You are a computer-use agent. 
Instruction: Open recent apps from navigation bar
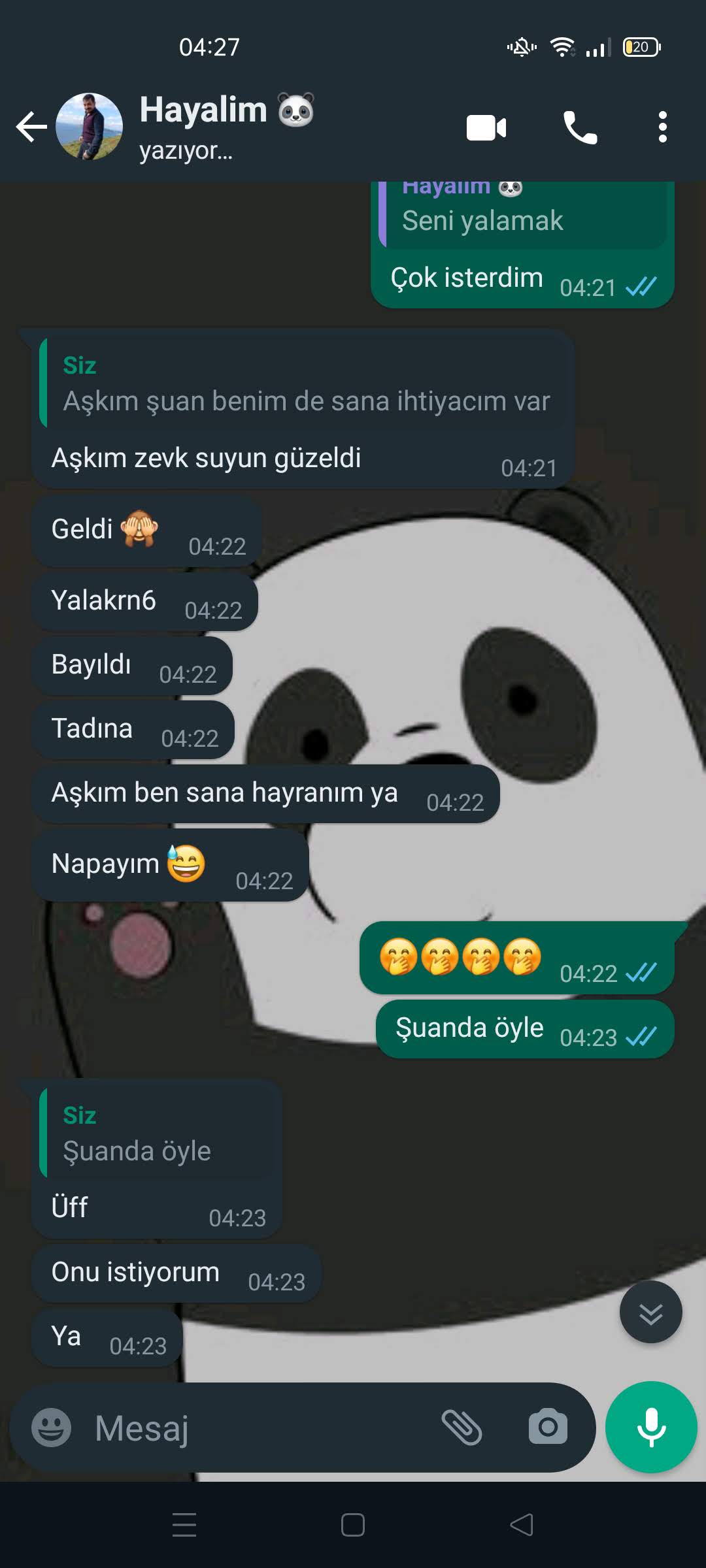click(x=184, y=1526)
